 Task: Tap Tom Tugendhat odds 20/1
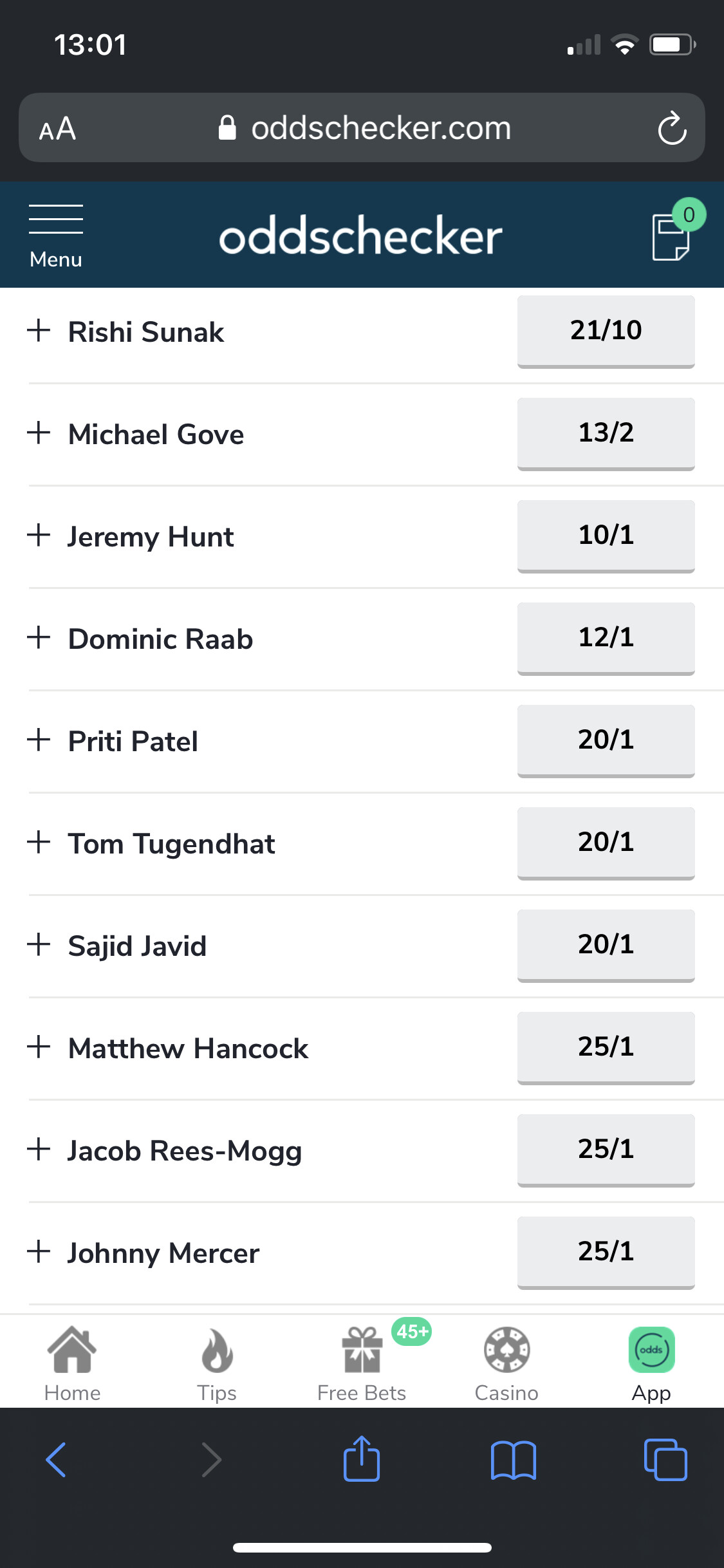coord(606,843)
